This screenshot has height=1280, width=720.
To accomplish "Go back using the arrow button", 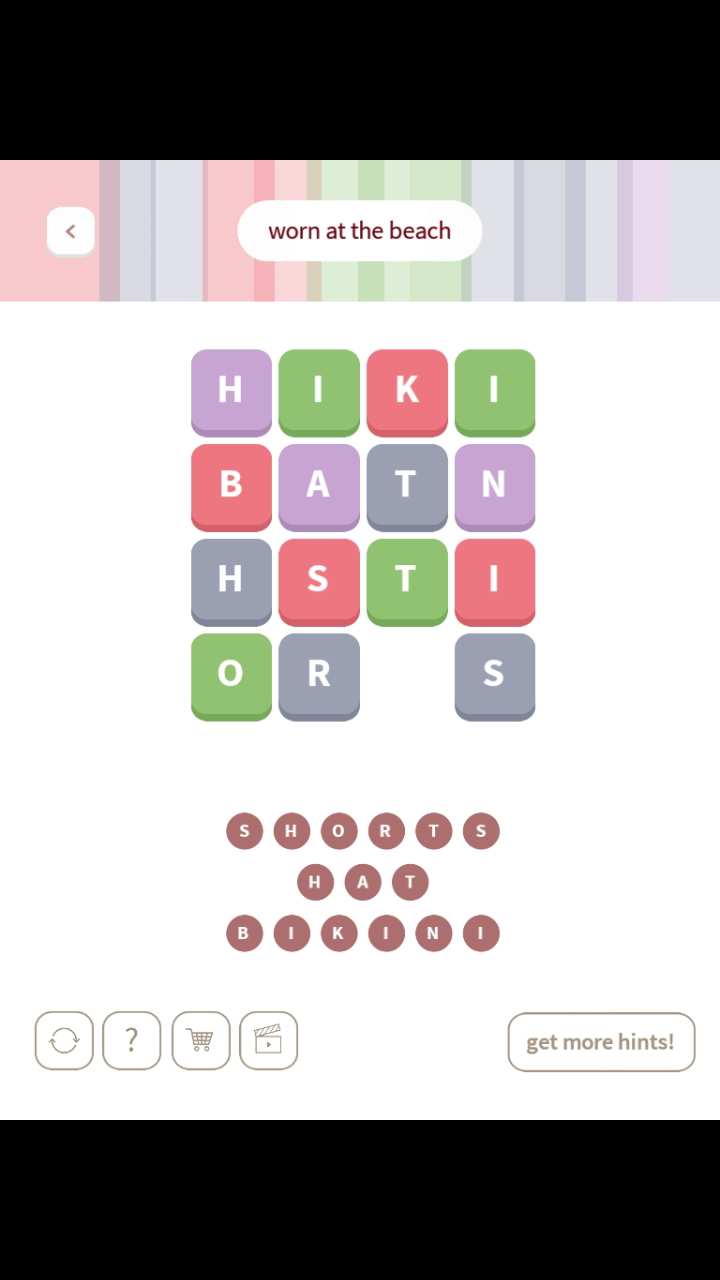I will [70, 231].
